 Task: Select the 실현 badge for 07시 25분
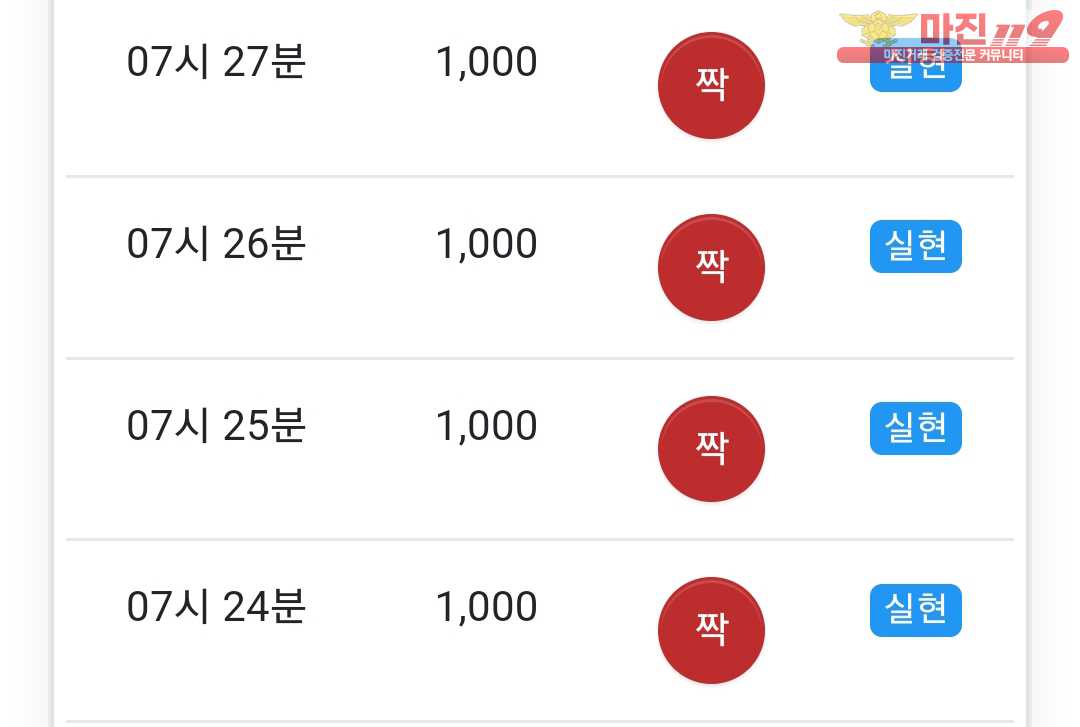coord(915,428)
